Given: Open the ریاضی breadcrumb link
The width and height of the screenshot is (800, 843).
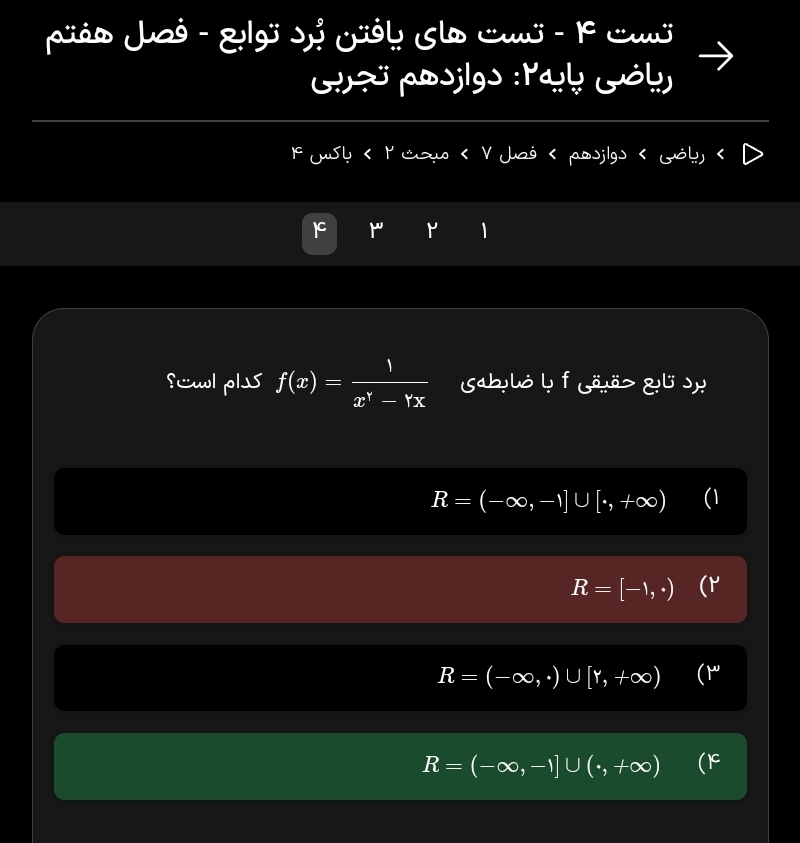Looking at the screenshot, I should pos(682,154).
